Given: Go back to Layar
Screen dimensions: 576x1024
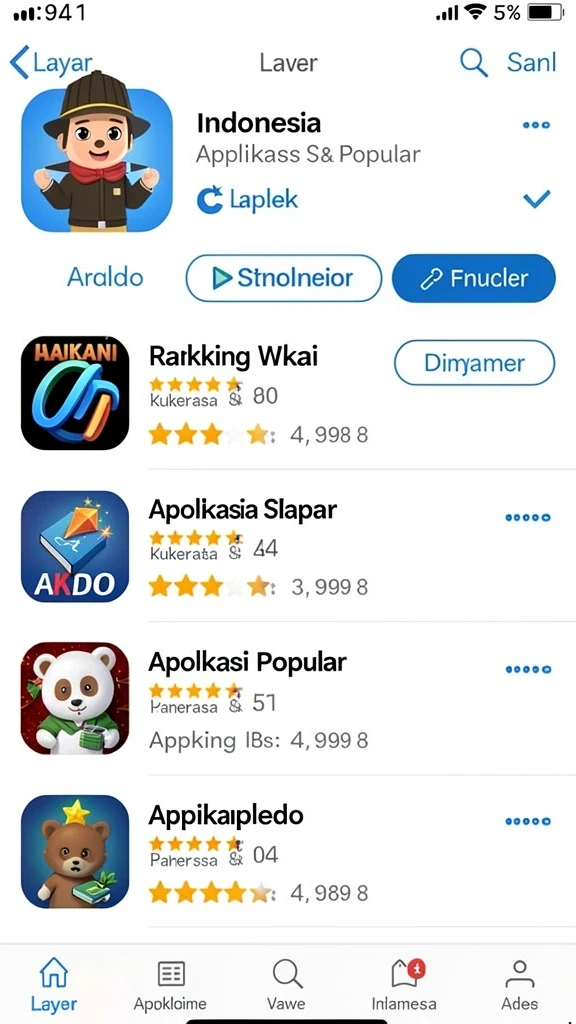Looking at the screenshot, I should point(51,63).
